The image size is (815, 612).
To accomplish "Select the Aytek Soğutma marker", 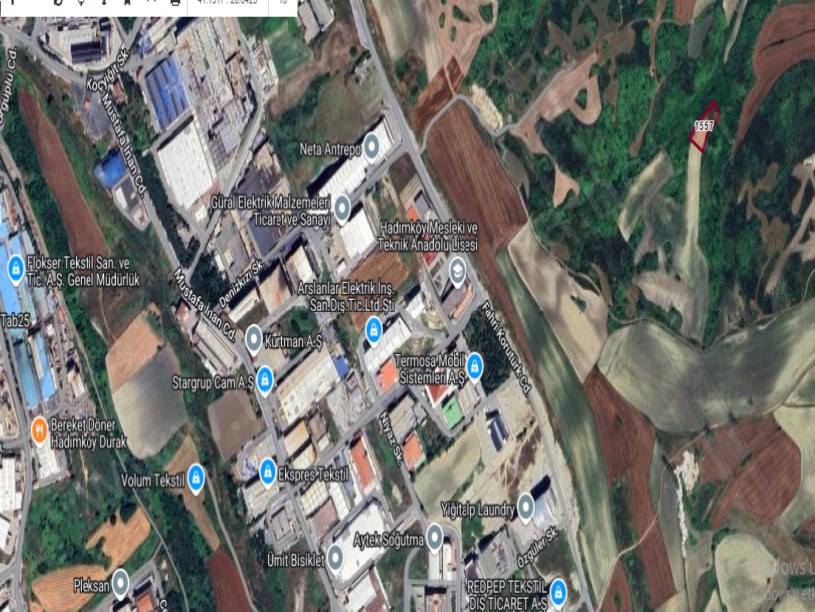I will pyautogui.click(x=435, y=539).
